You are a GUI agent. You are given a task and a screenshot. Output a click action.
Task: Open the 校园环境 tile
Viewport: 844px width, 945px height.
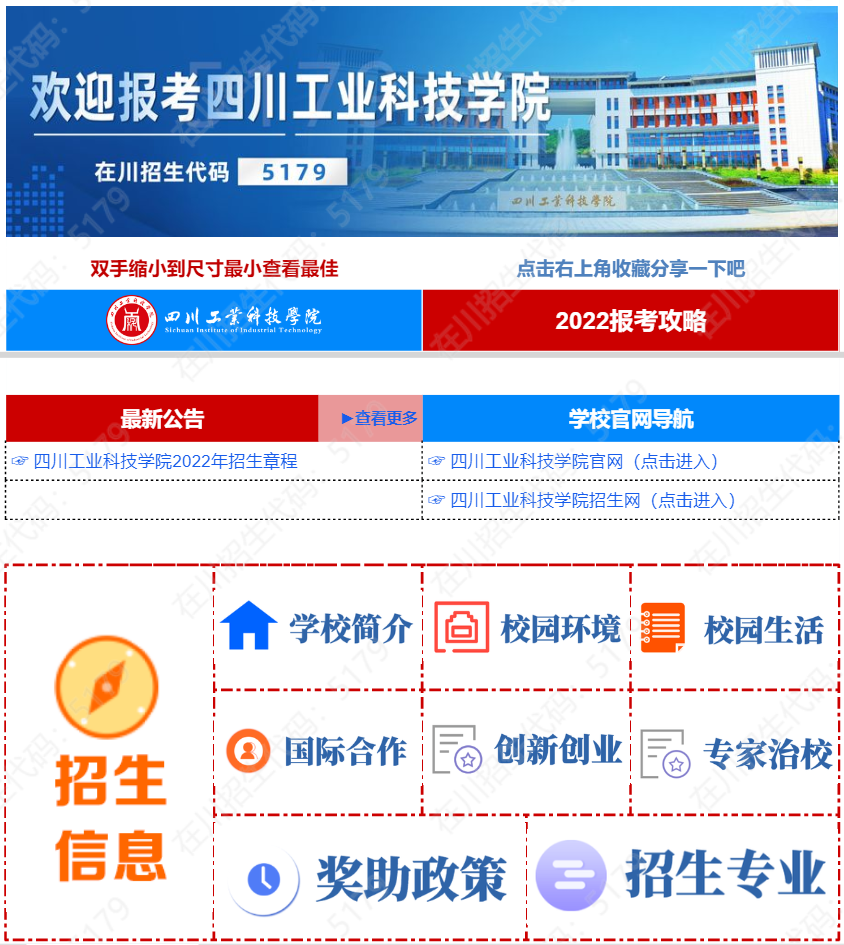(x=527, y=628)
